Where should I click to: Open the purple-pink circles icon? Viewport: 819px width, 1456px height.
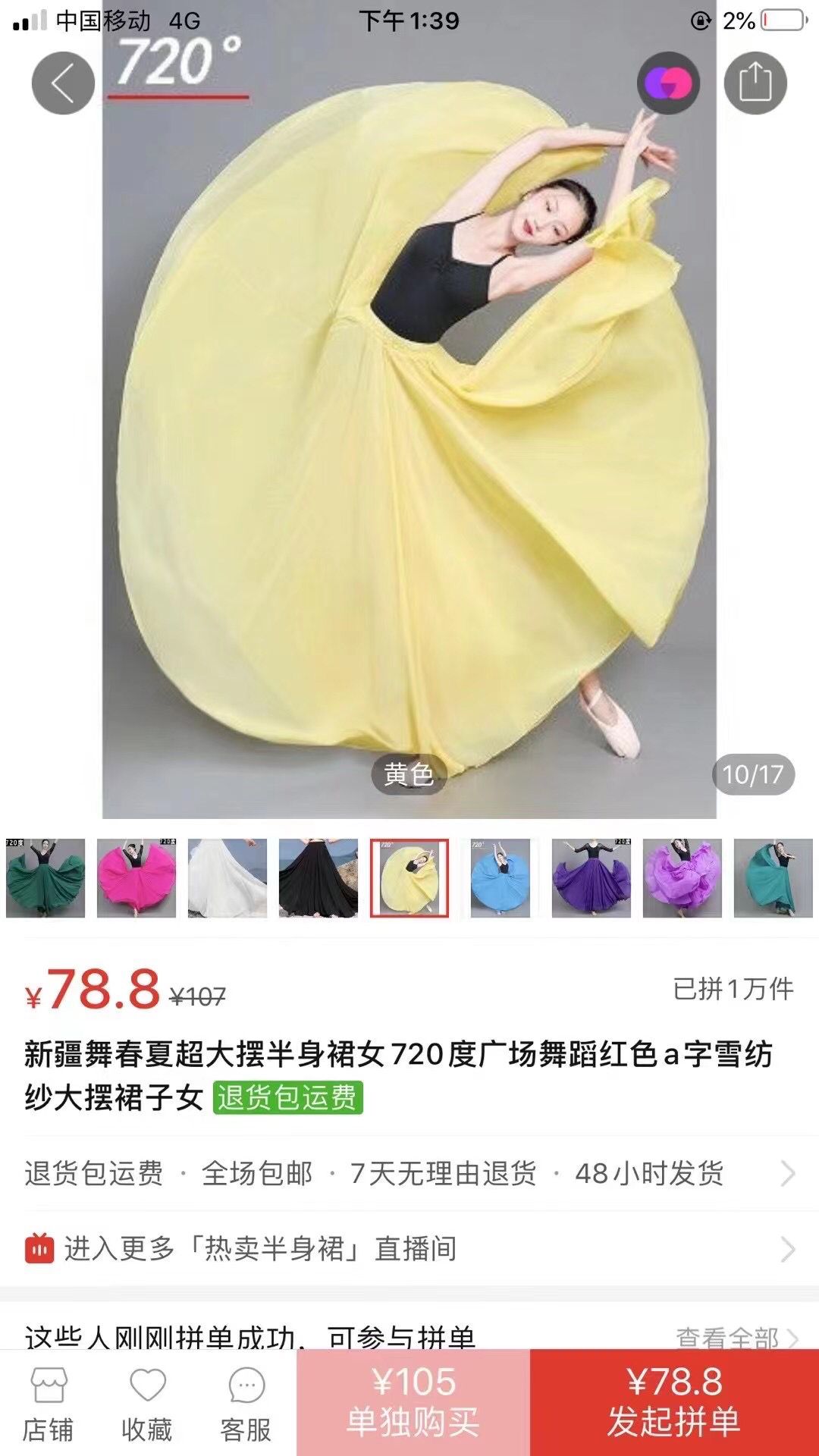click(668, 83)
